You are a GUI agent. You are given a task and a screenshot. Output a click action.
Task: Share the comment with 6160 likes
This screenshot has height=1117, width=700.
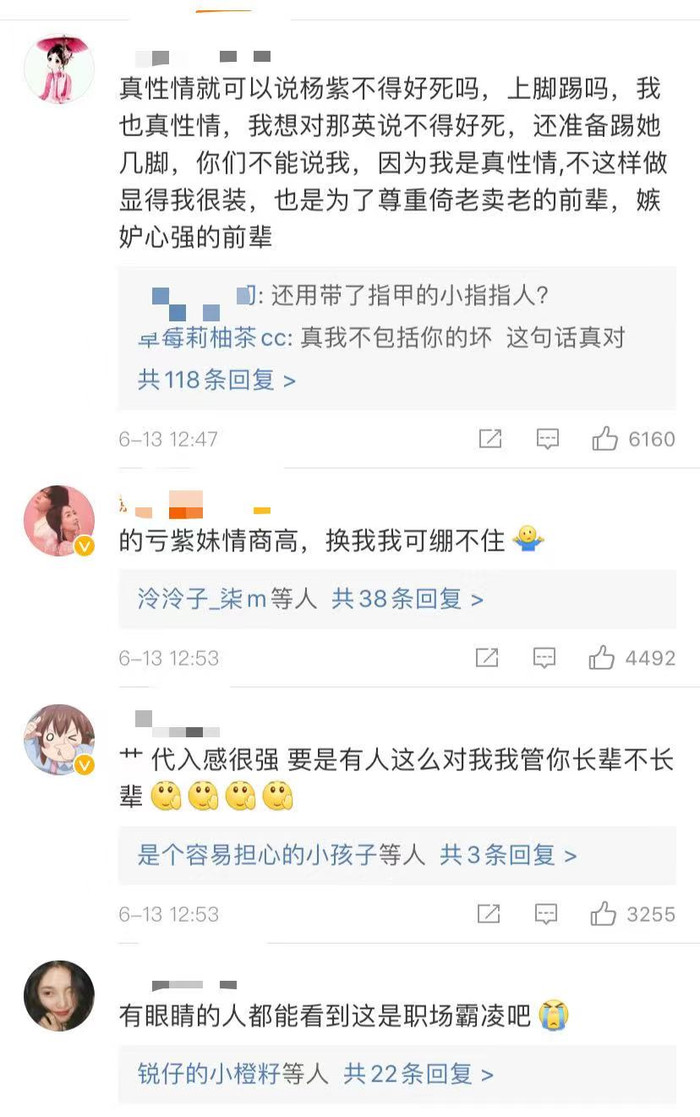(489, 439)
